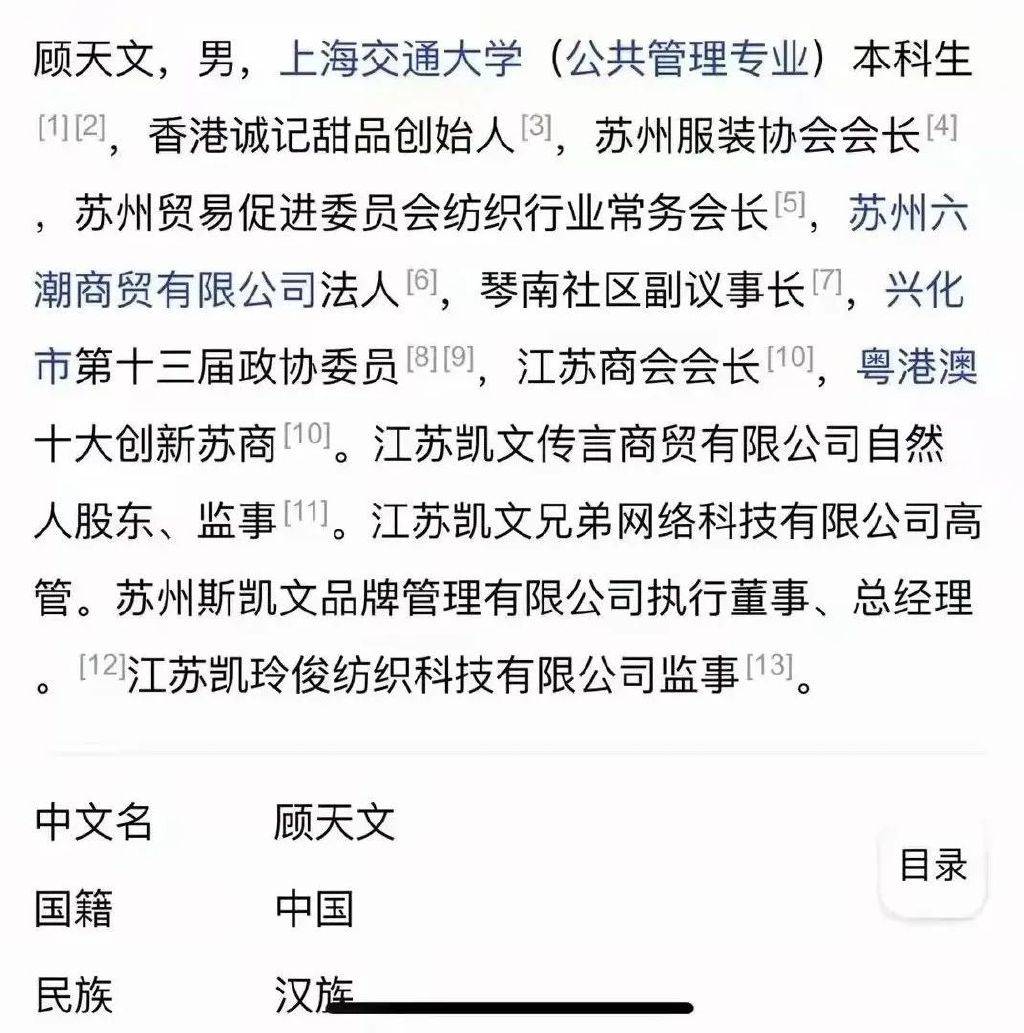Viewport: 1024px width, 1033px height.
Task: Open reference [13] at the paragraph end
Action: click(768, 665)
